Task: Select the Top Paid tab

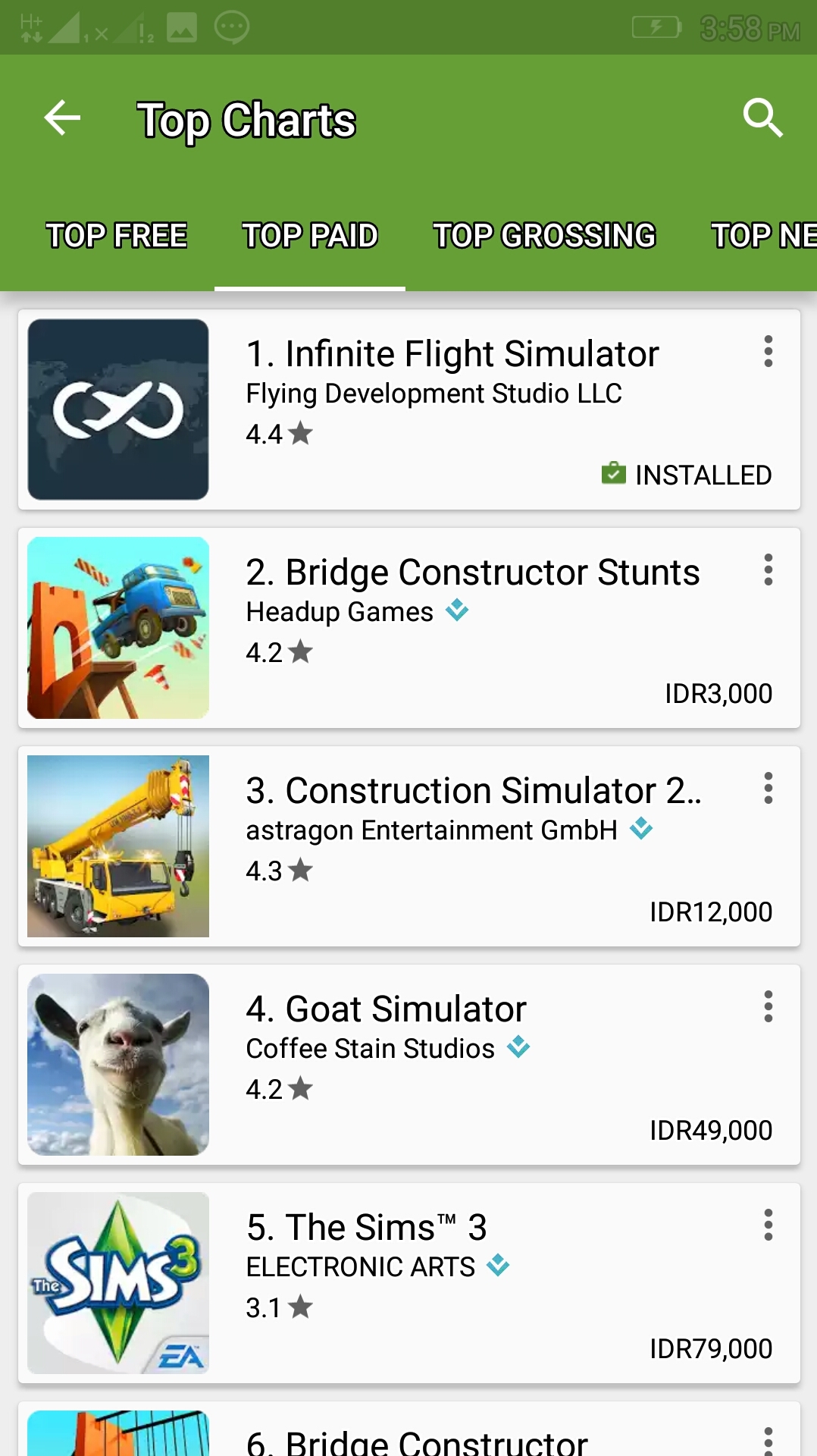Action: coord(310,236)
